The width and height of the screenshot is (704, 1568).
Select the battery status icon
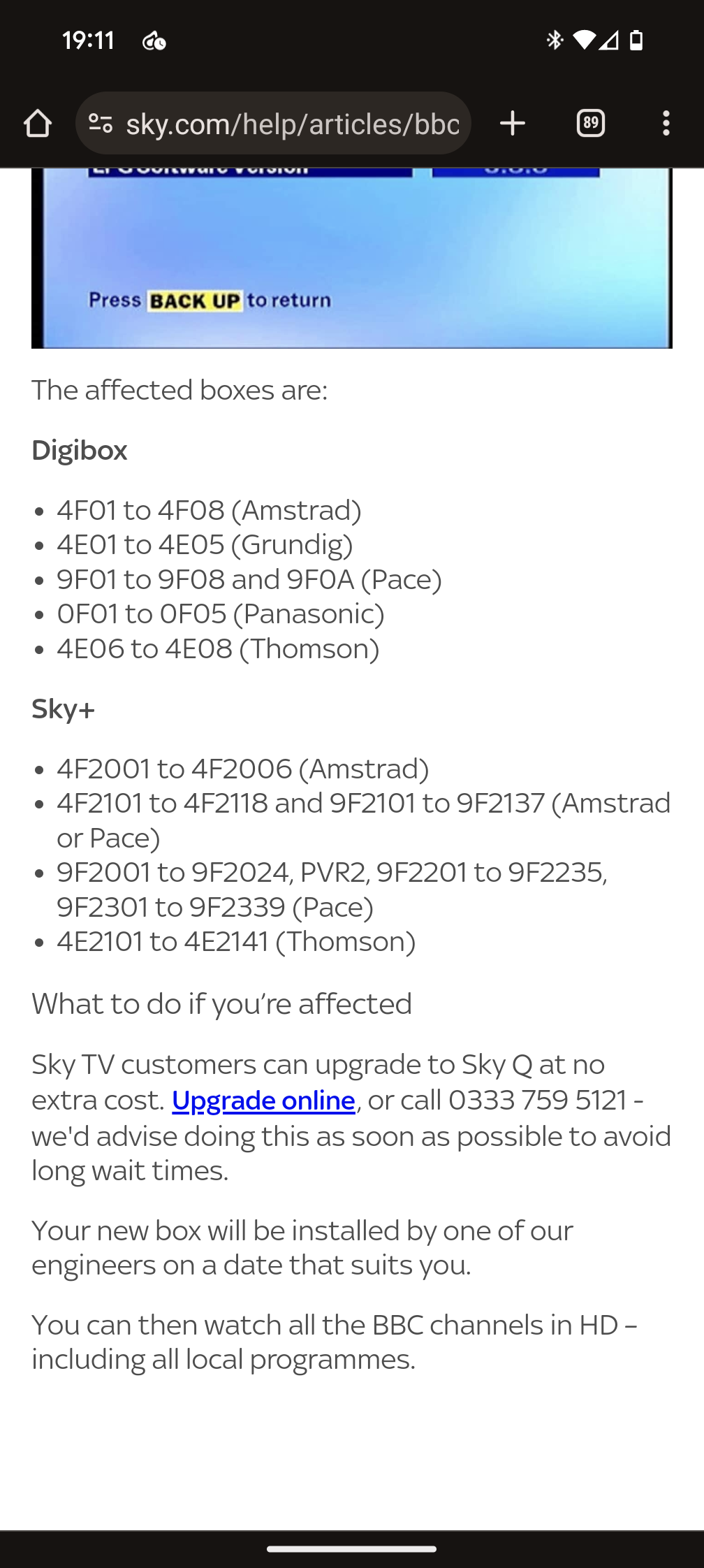(x=636, y=41)
